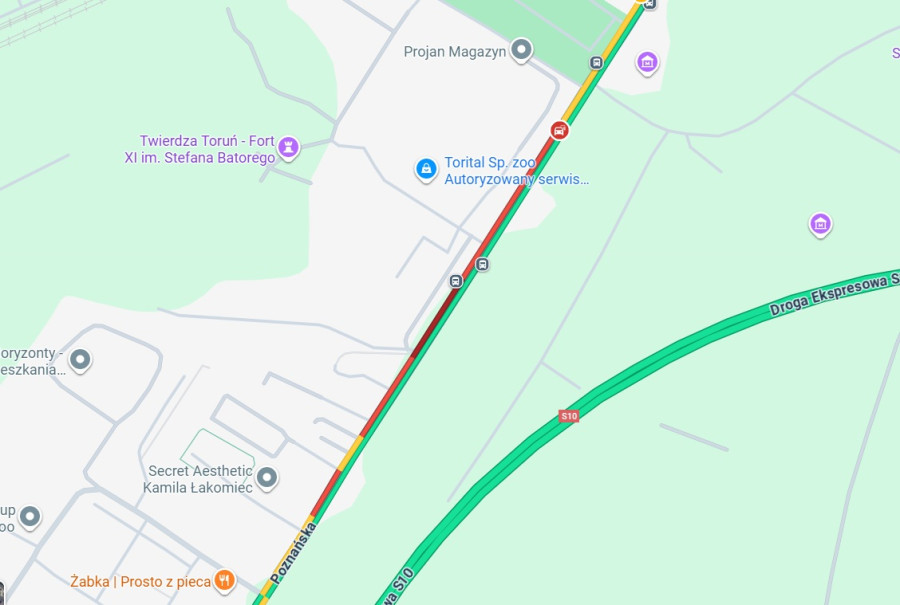
Task: Open the Projan Magazyn place marker
Action: coord(521,49)
